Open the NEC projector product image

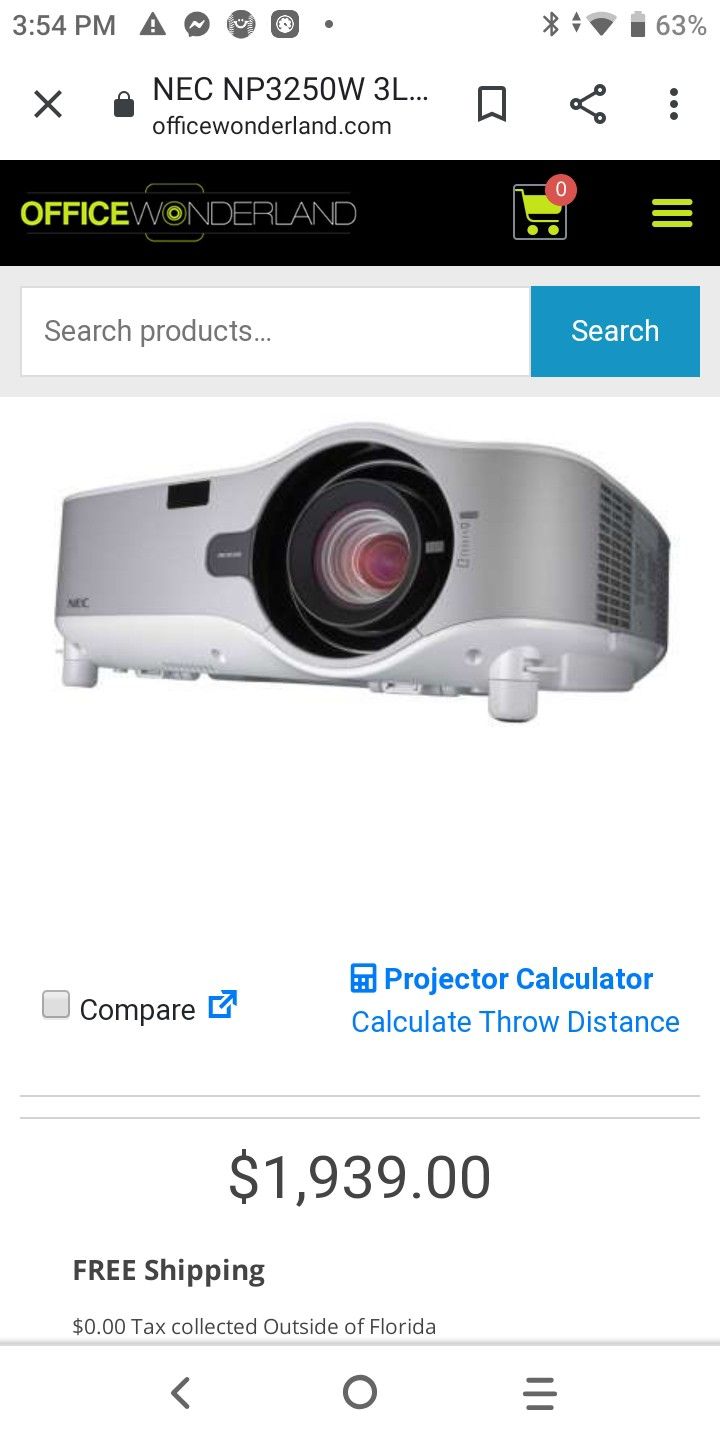(x=360, y=570)
